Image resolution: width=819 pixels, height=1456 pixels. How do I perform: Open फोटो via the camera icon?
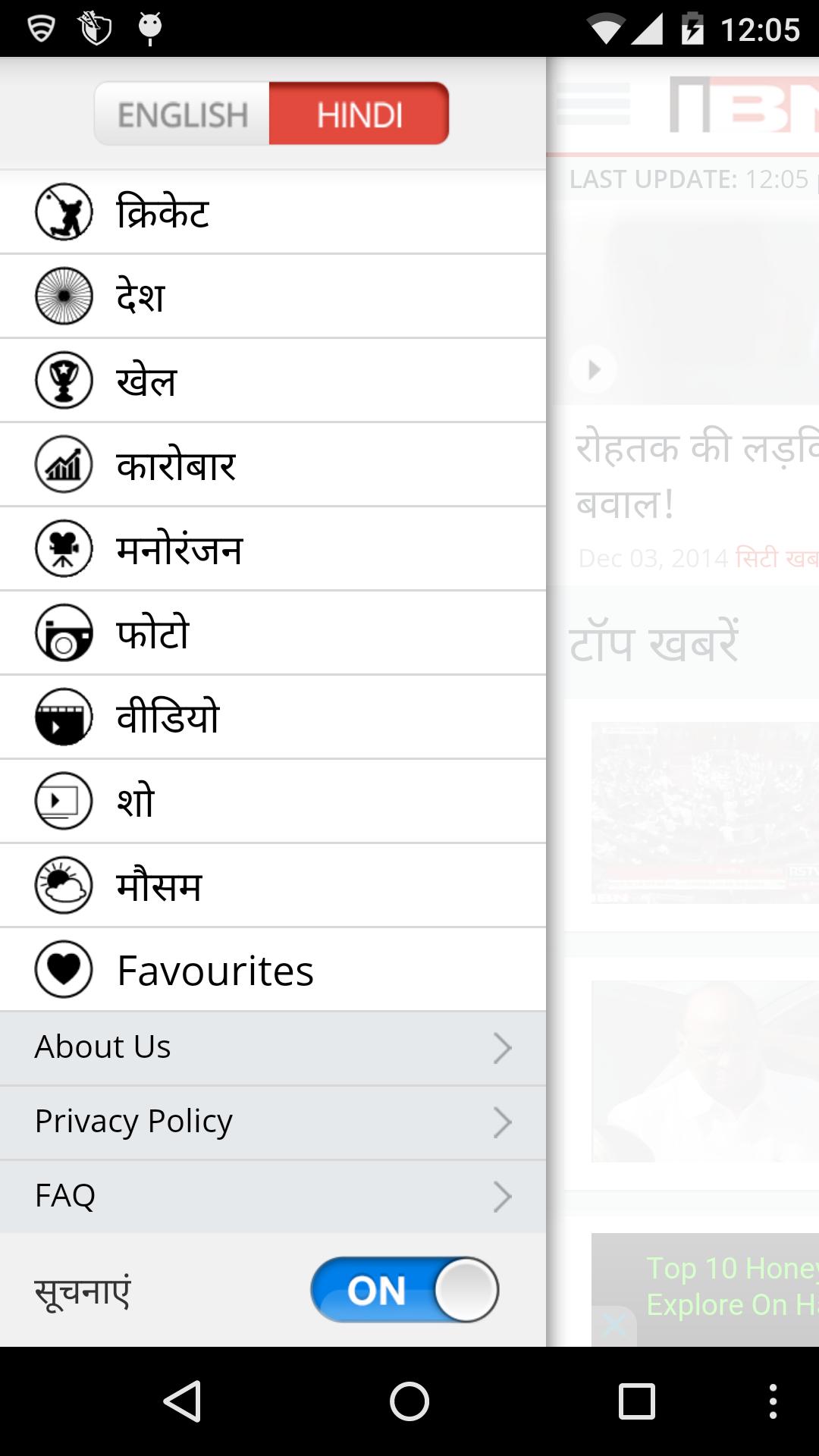tap(64, 632)
